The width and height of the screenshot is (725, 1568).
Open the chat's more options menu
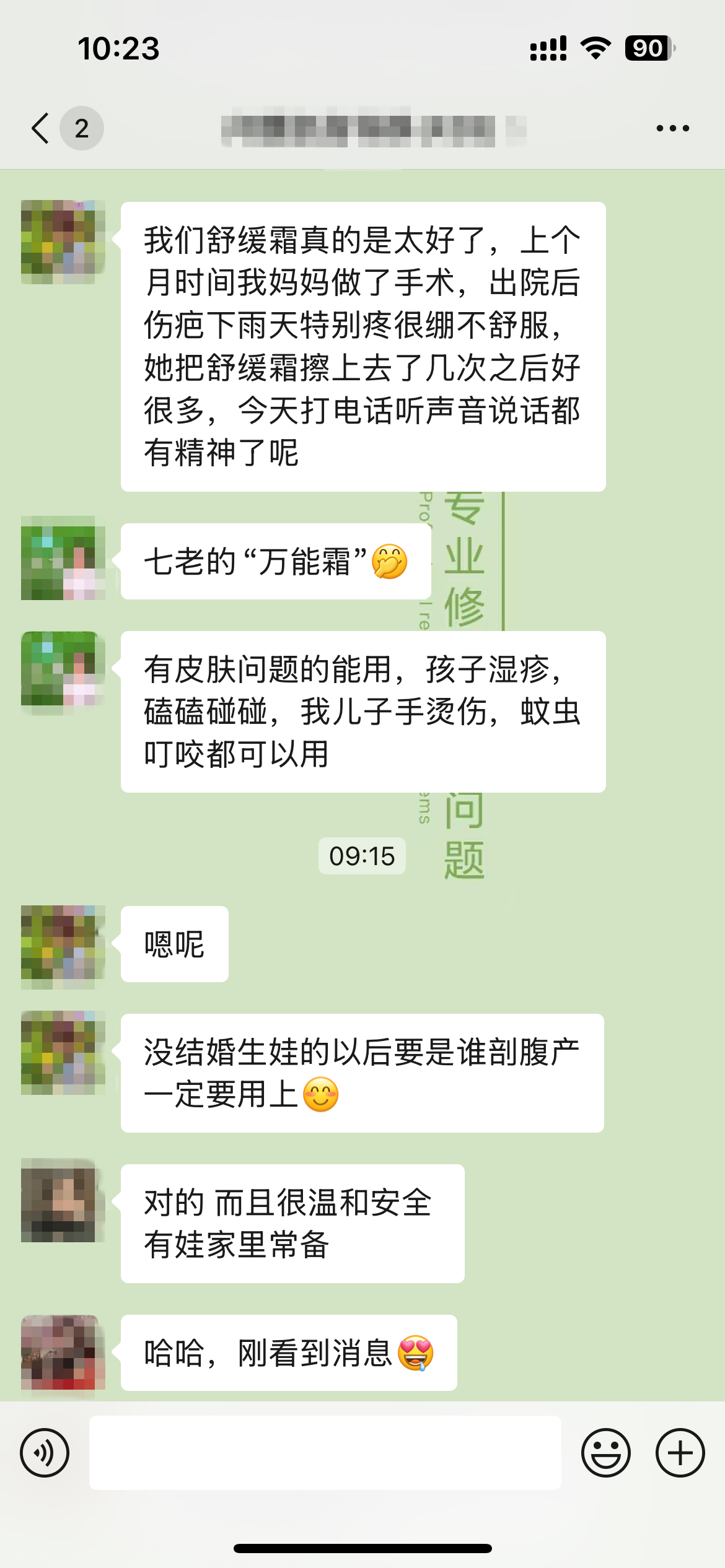coord(672,128)
